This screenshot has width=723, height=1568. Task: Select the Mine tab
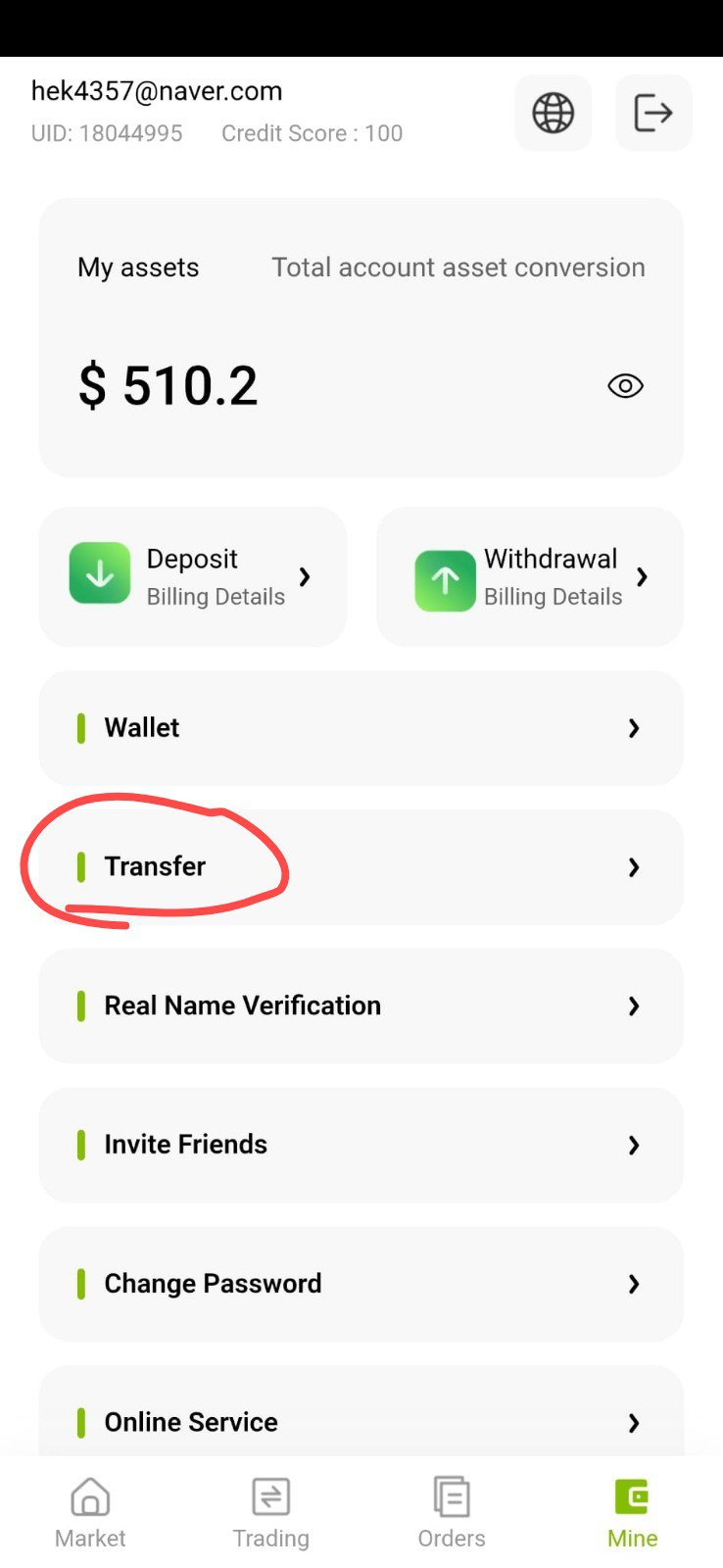[632, 1513]
